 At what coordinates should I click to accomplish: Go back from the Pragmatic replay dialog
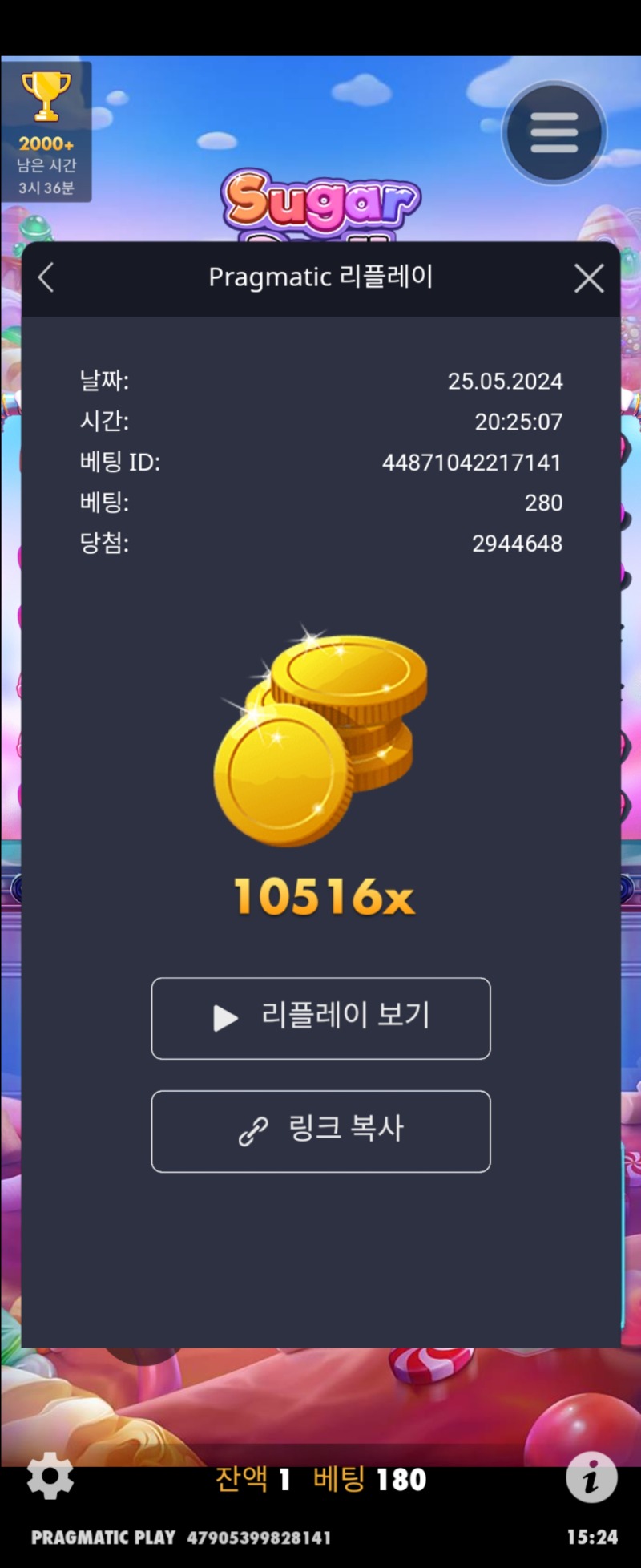46,278
